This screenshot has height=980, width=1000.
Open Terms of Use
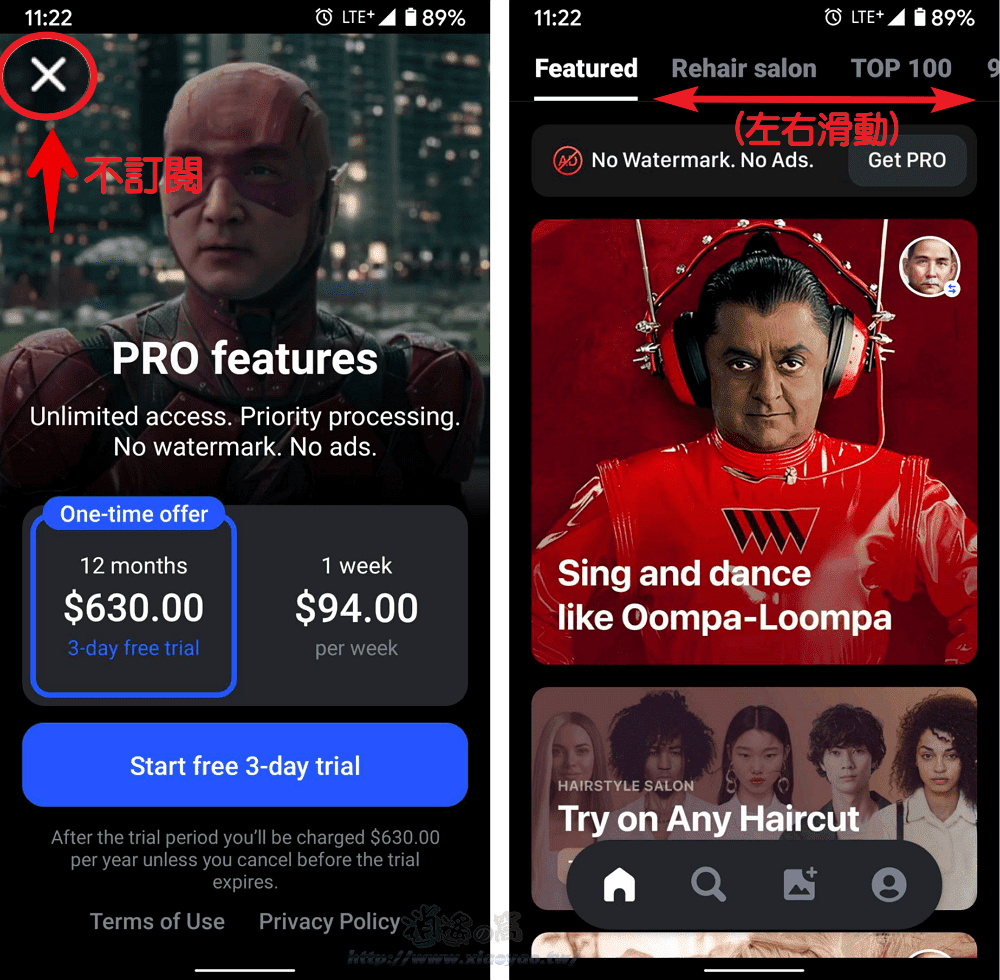pos(157,921)
